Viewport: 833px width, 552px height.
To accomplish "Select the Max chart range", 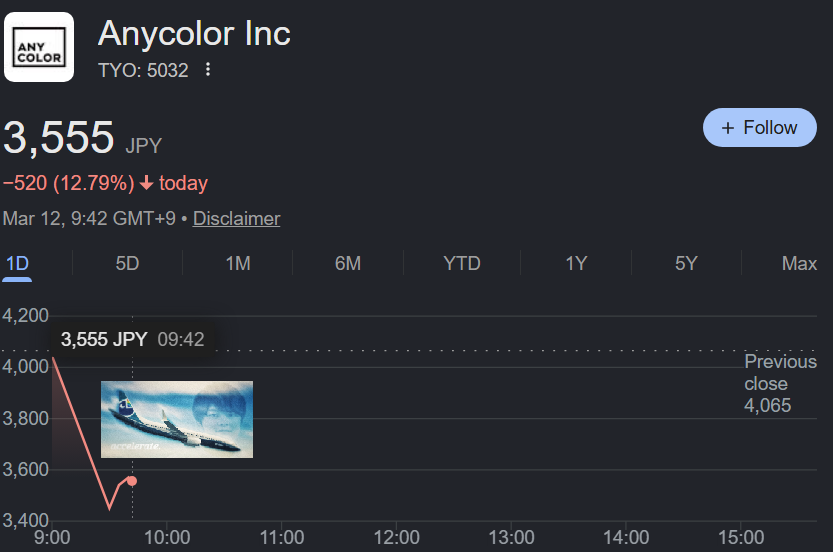I will (x=799, y=264).
